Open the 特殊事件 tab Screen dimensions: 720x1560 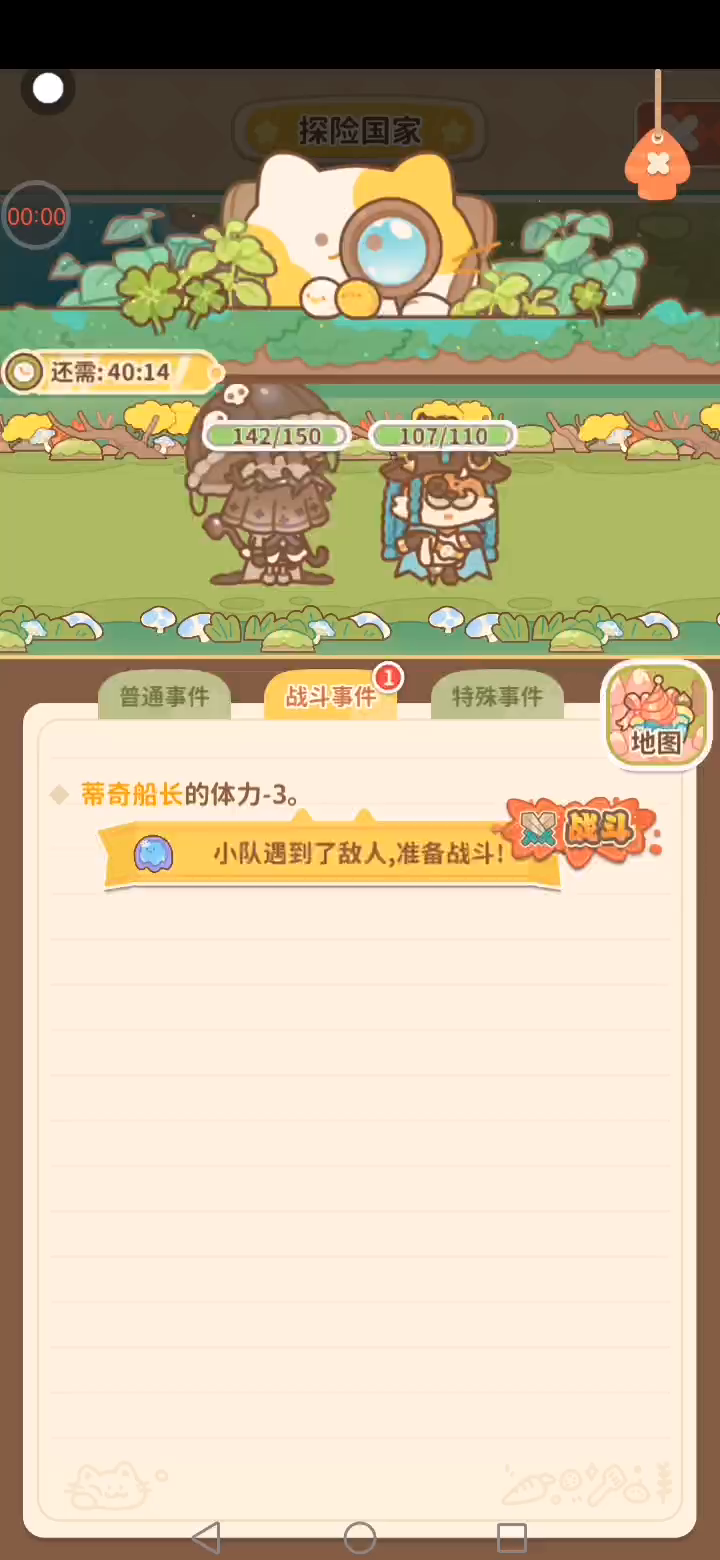coord(497,697)
